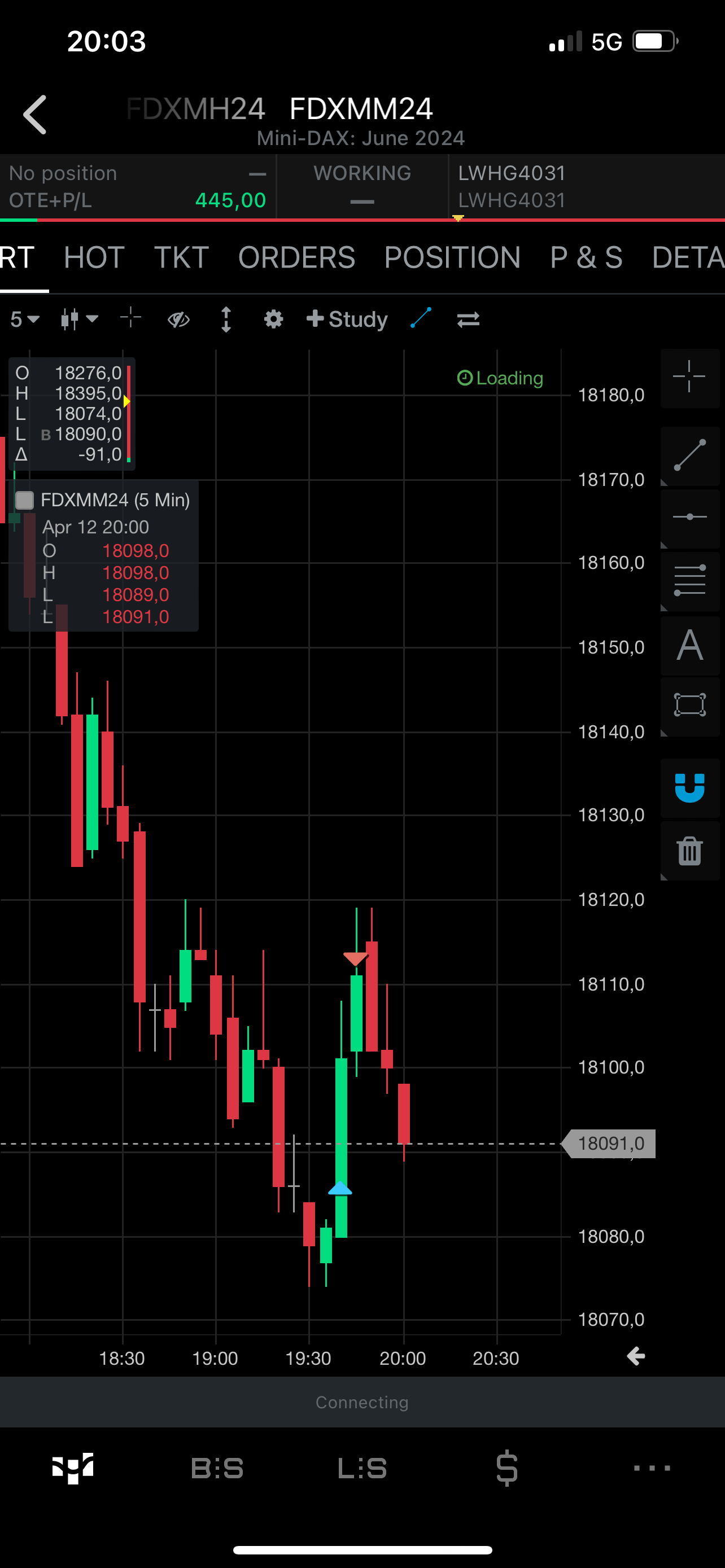
Task: Switch to the HOT tab
Action: [x=94, y=257]
